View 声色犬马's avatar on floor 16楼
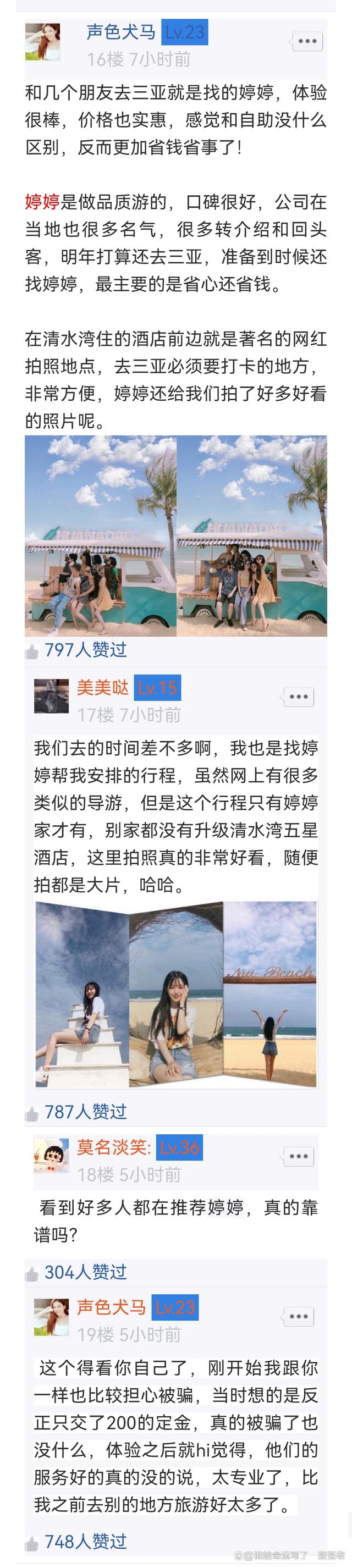This screenshot has height=1568, width=352. coord(43,42)
